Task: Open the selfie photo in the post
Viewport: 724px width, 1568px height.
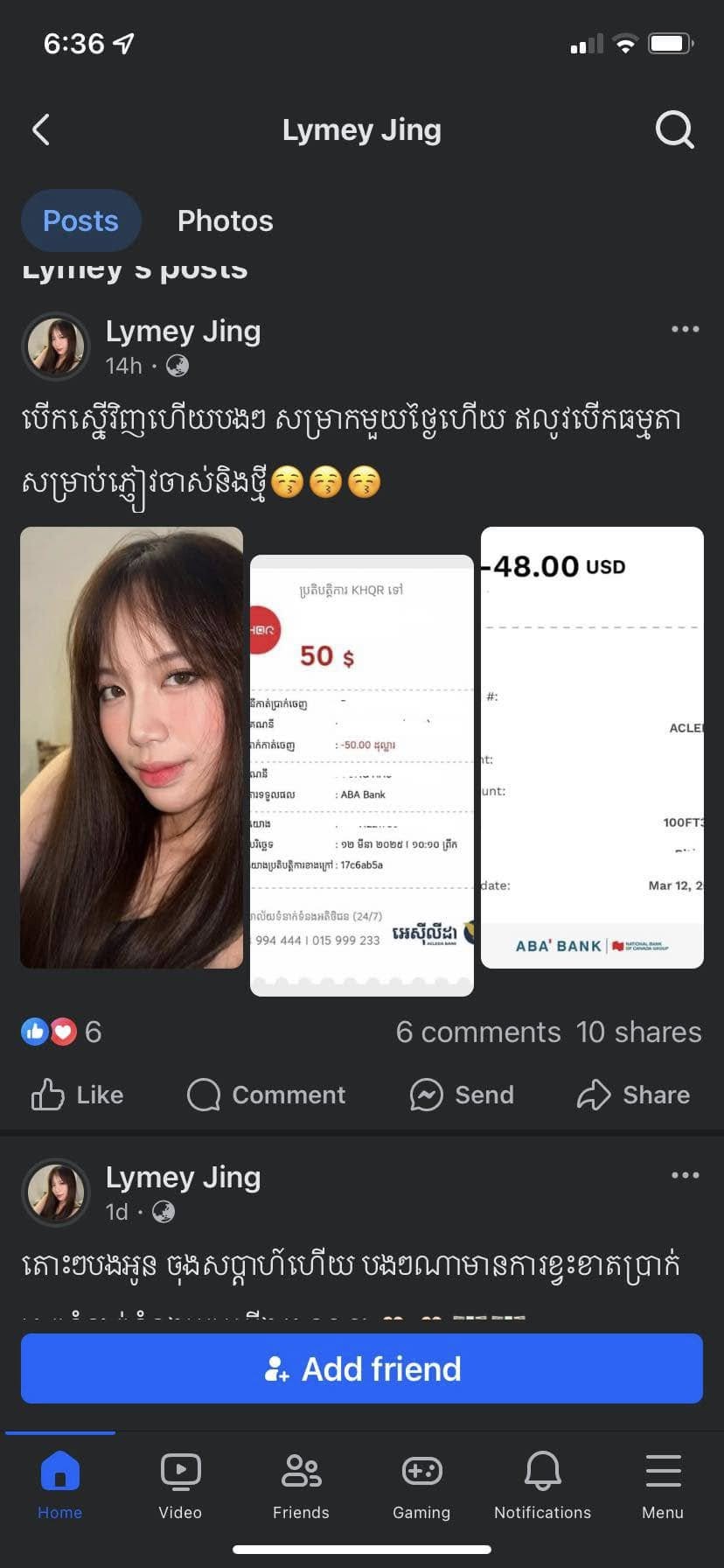Action: 131,747
